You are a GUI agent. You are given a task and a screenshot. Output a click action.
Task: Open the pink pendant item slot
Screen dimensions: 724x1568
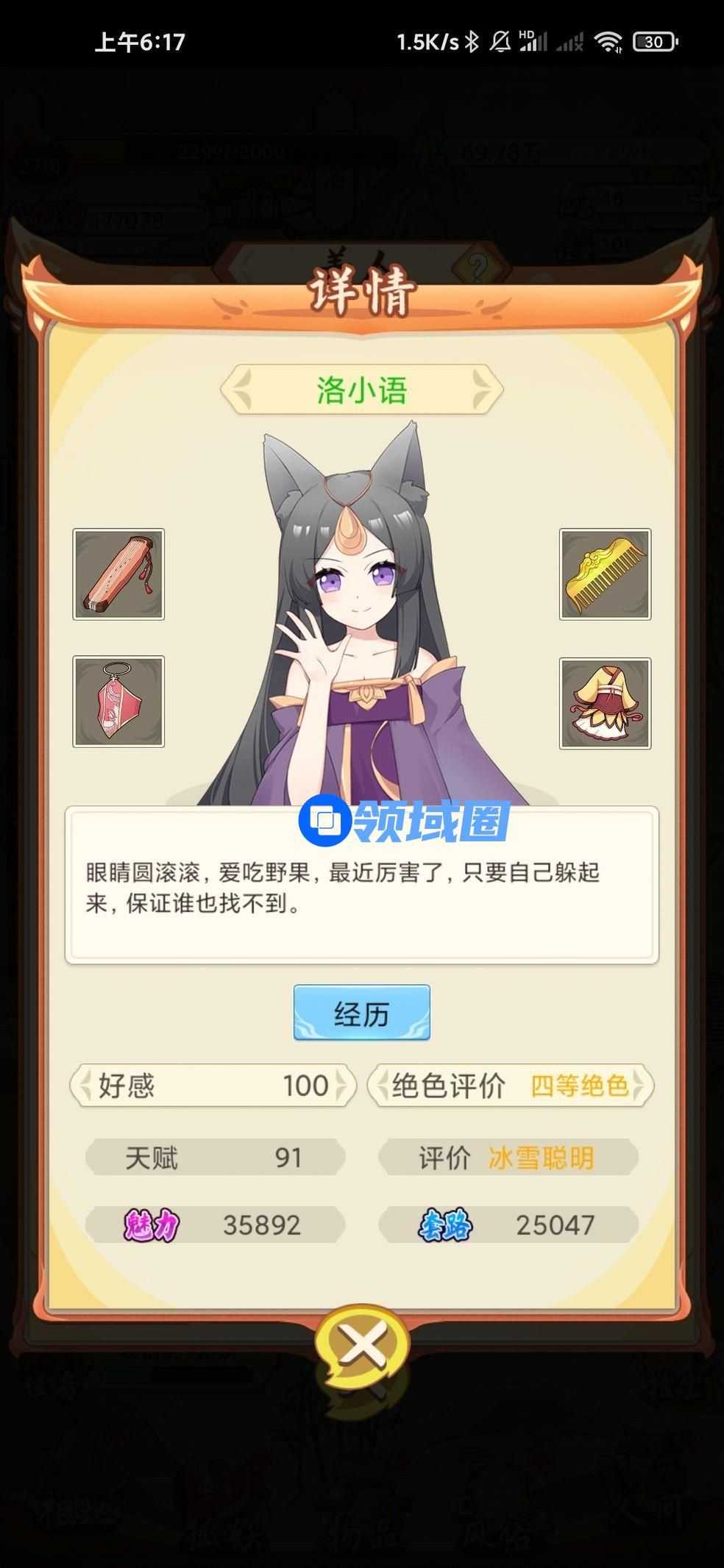pyautogui.click(x=118, y=702)
